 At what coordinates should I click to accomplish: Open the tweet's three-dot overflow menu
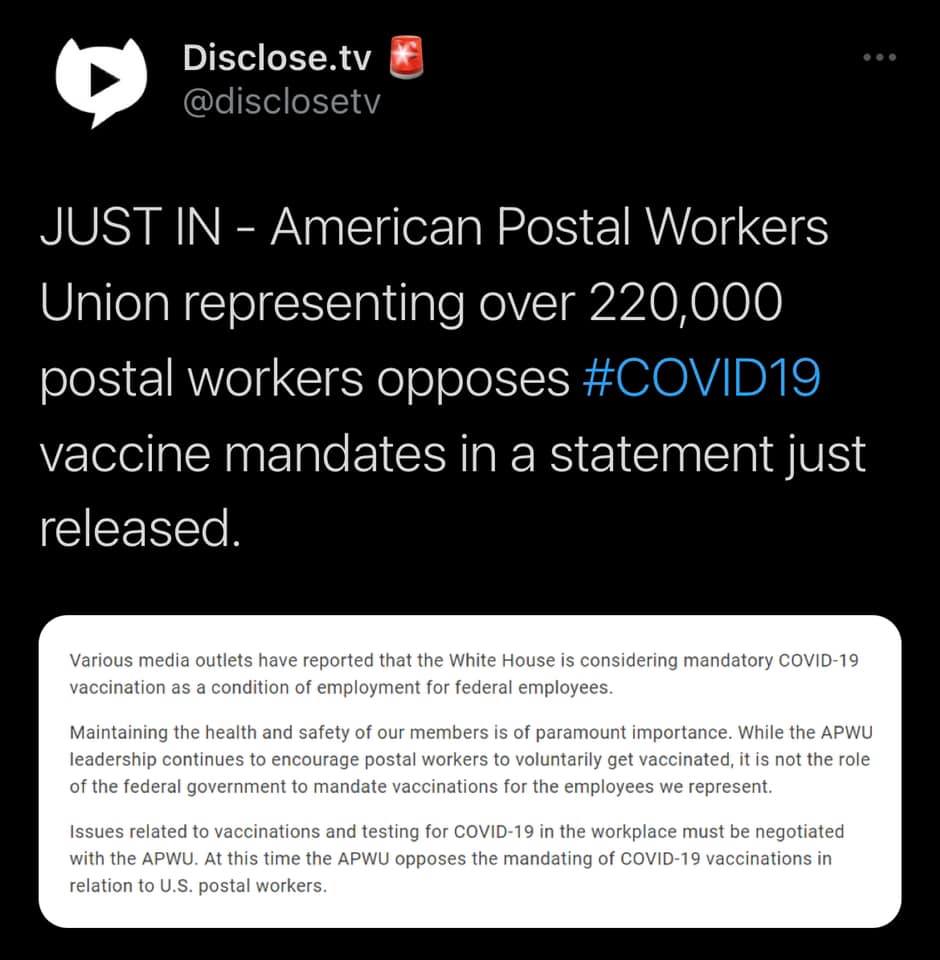(879, 58)
